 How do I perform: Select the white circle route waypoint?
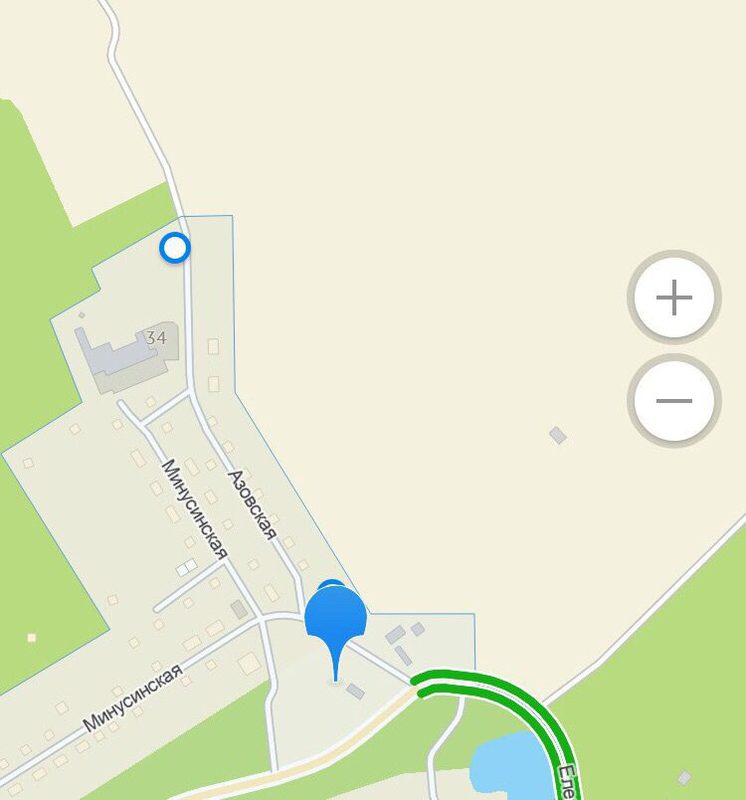tap(175, 247)
